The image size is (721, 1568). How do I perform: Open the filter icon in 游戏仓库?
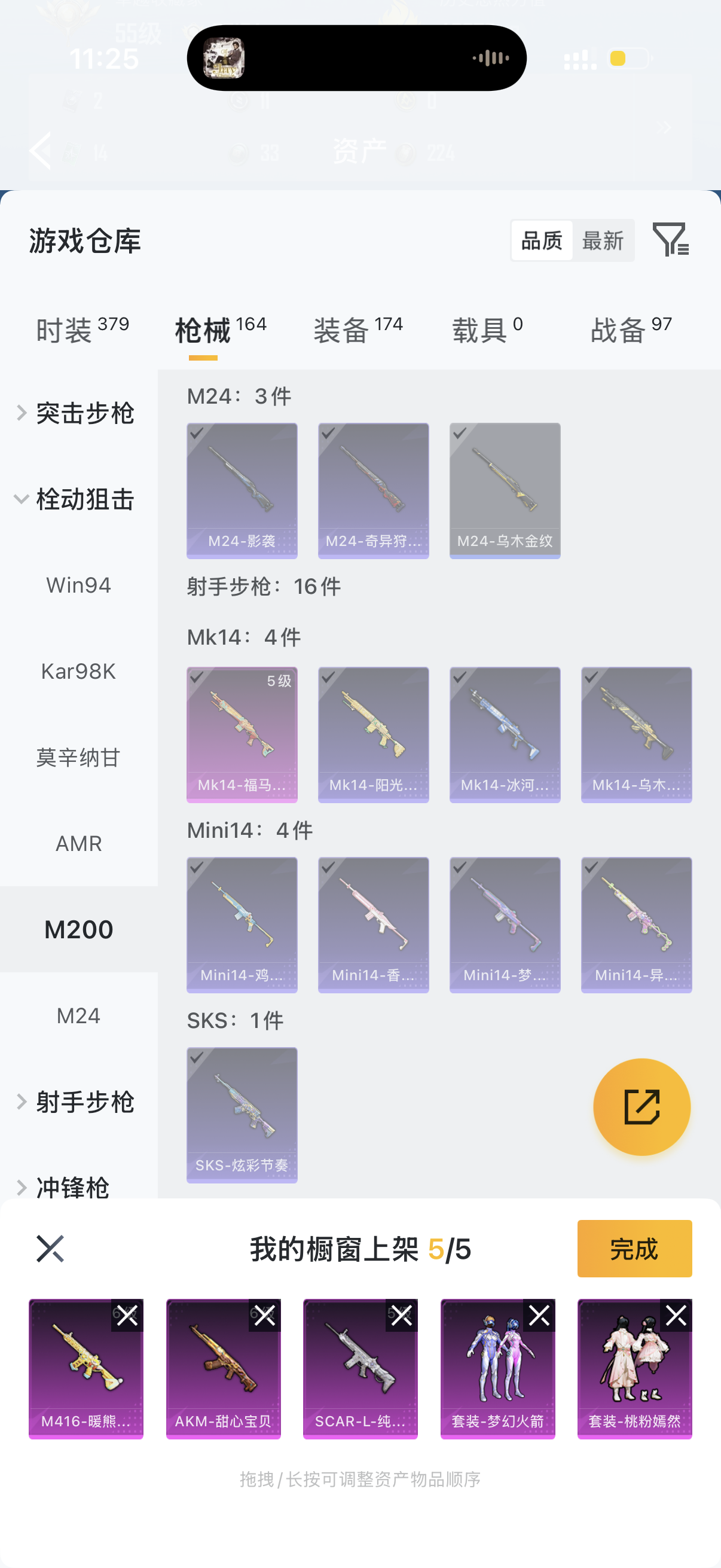(670, 239)
